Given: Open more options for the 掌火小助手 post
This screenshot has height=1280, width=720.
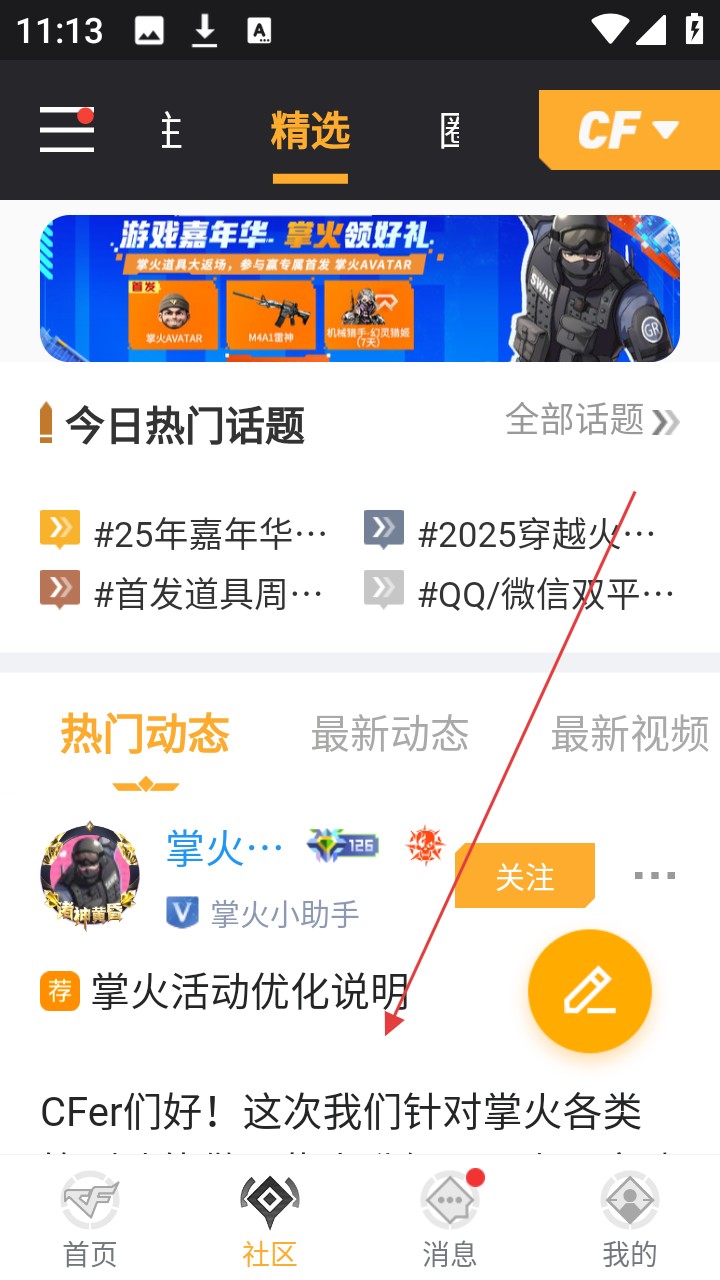Looking at the screenshot, I should [x=655, y=876].
